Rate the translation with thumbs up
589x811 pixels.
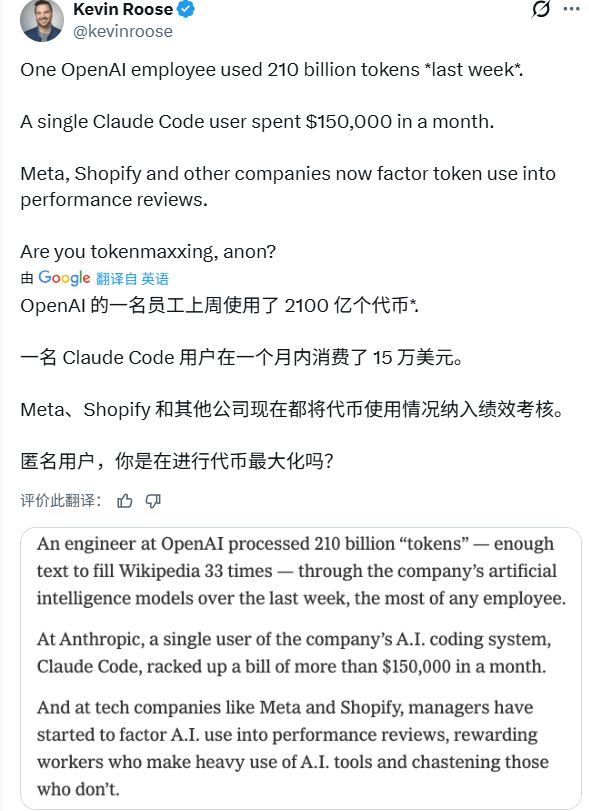125,501
